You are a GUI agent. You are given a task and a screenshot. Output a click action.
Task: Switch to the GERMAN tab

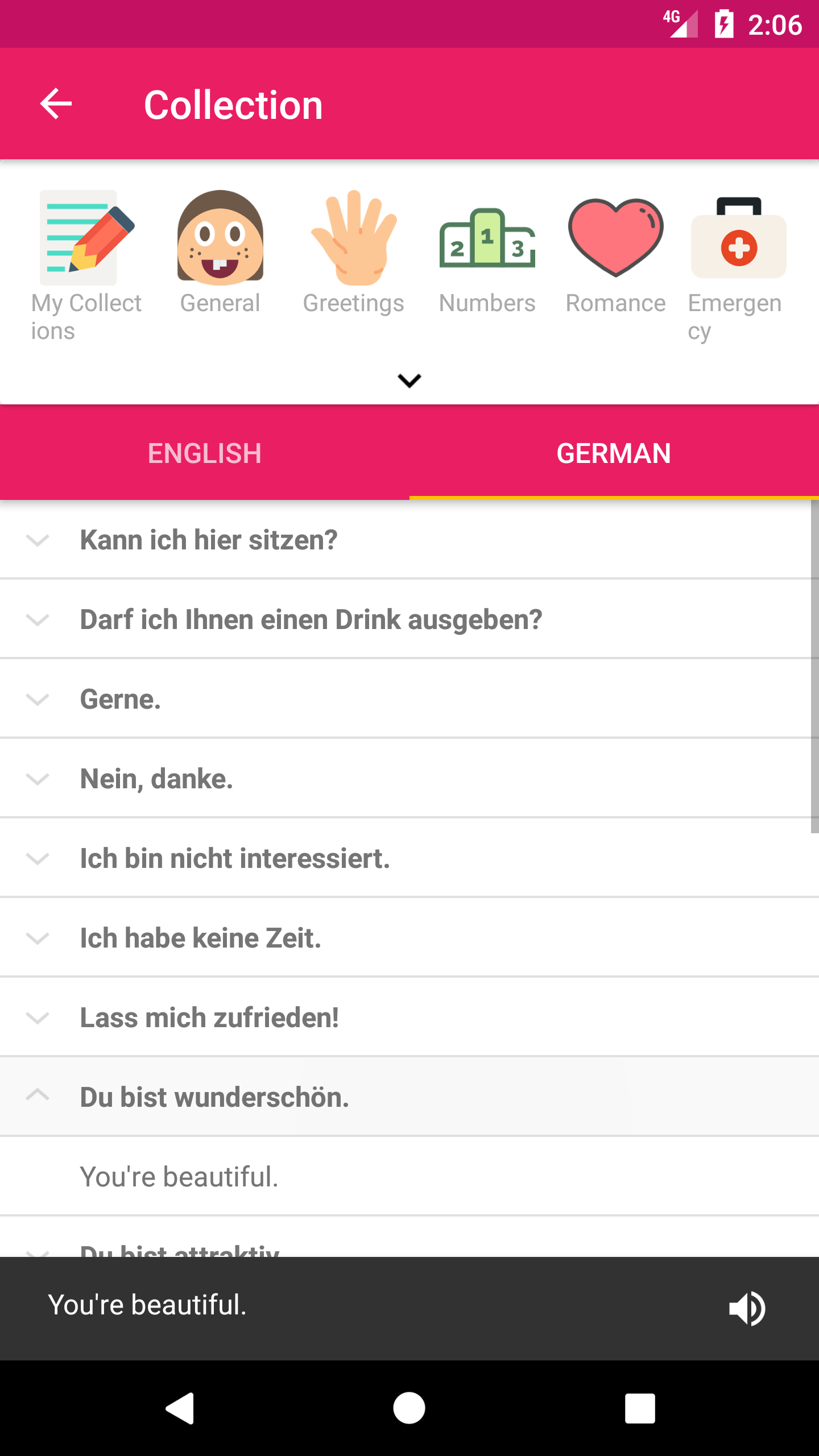coord(614,453)
